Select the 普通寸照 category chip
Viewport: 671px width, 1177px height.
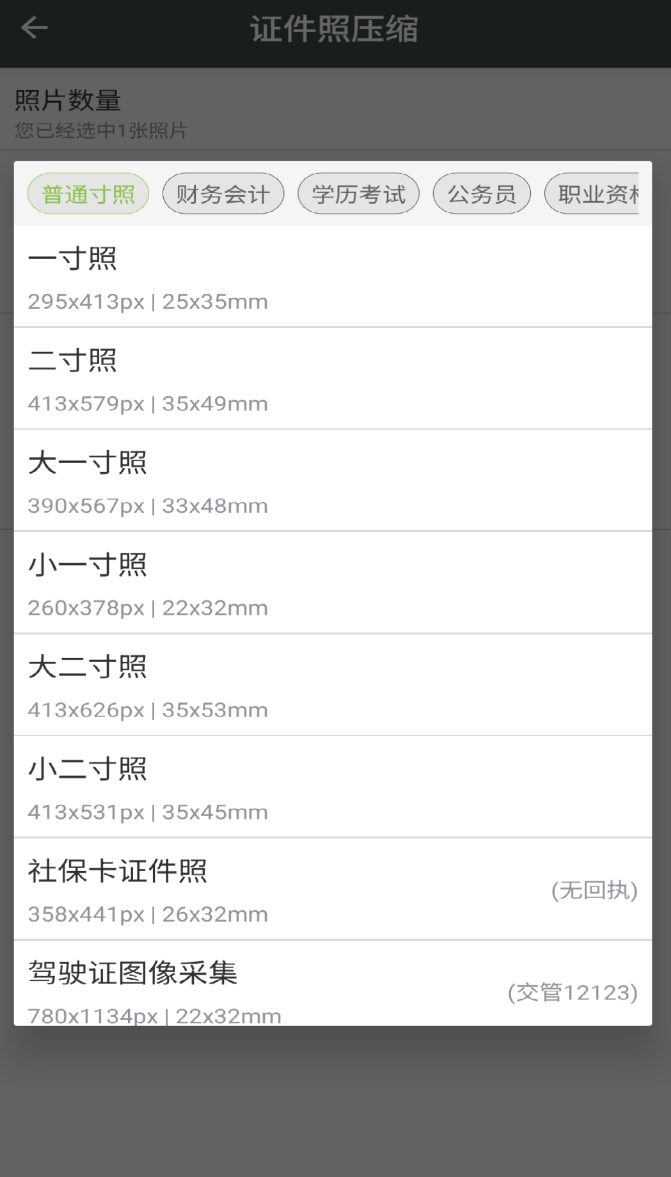[88, 194]
